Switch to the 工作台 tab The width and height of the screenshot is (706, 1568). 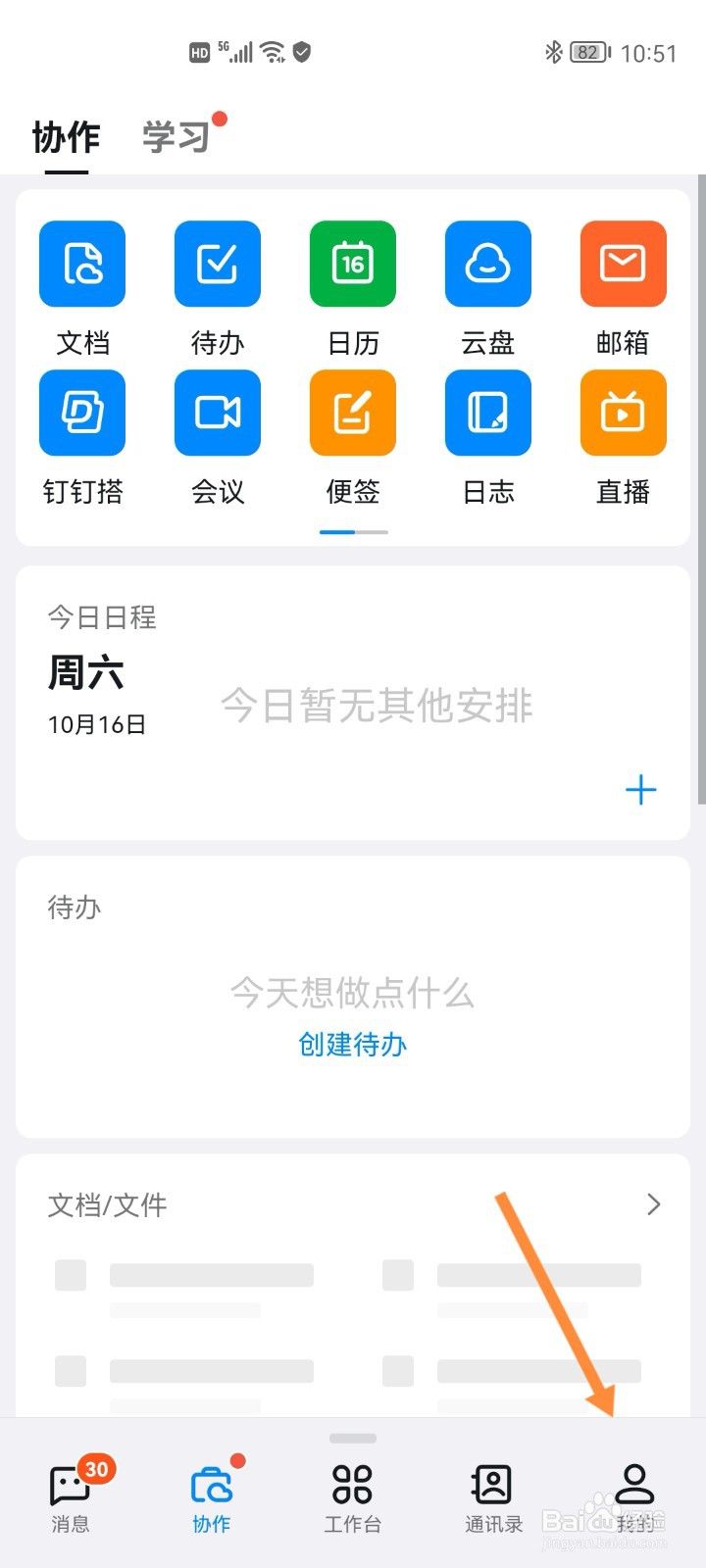(x=353, y=1497)
